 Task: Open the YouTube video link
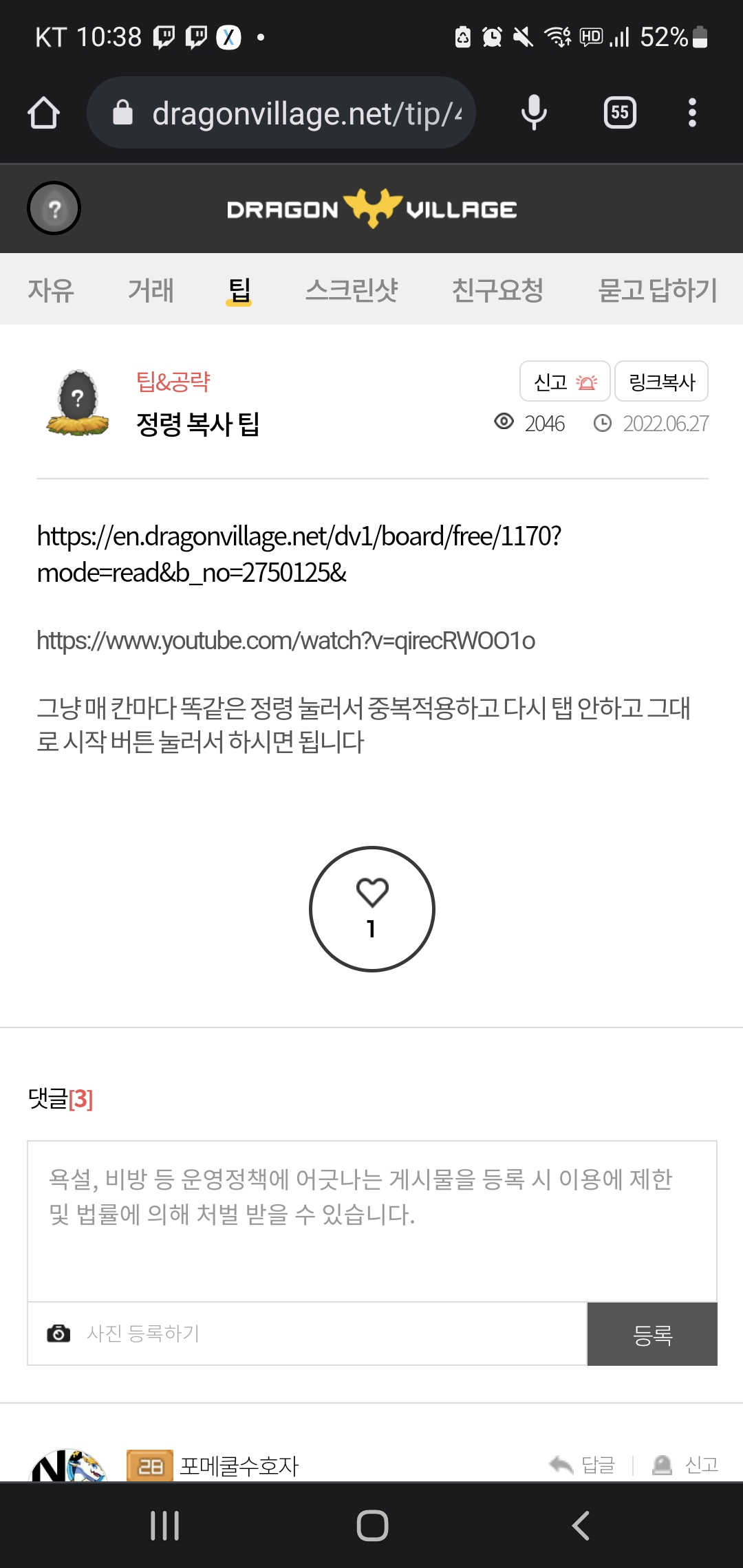coord(286,640)
